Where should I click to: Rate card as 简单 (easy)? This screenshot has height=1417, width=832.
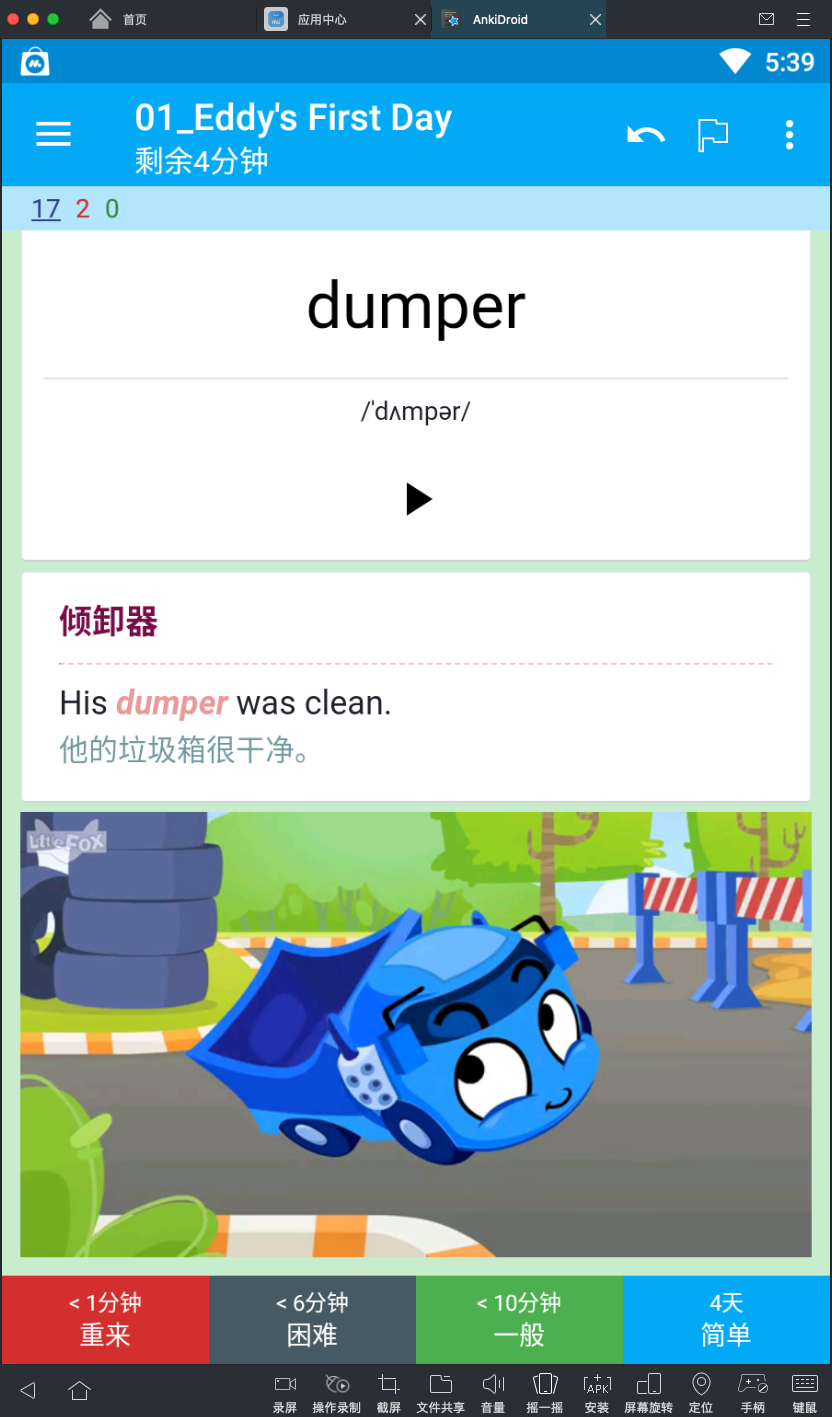click(726, 1319)
